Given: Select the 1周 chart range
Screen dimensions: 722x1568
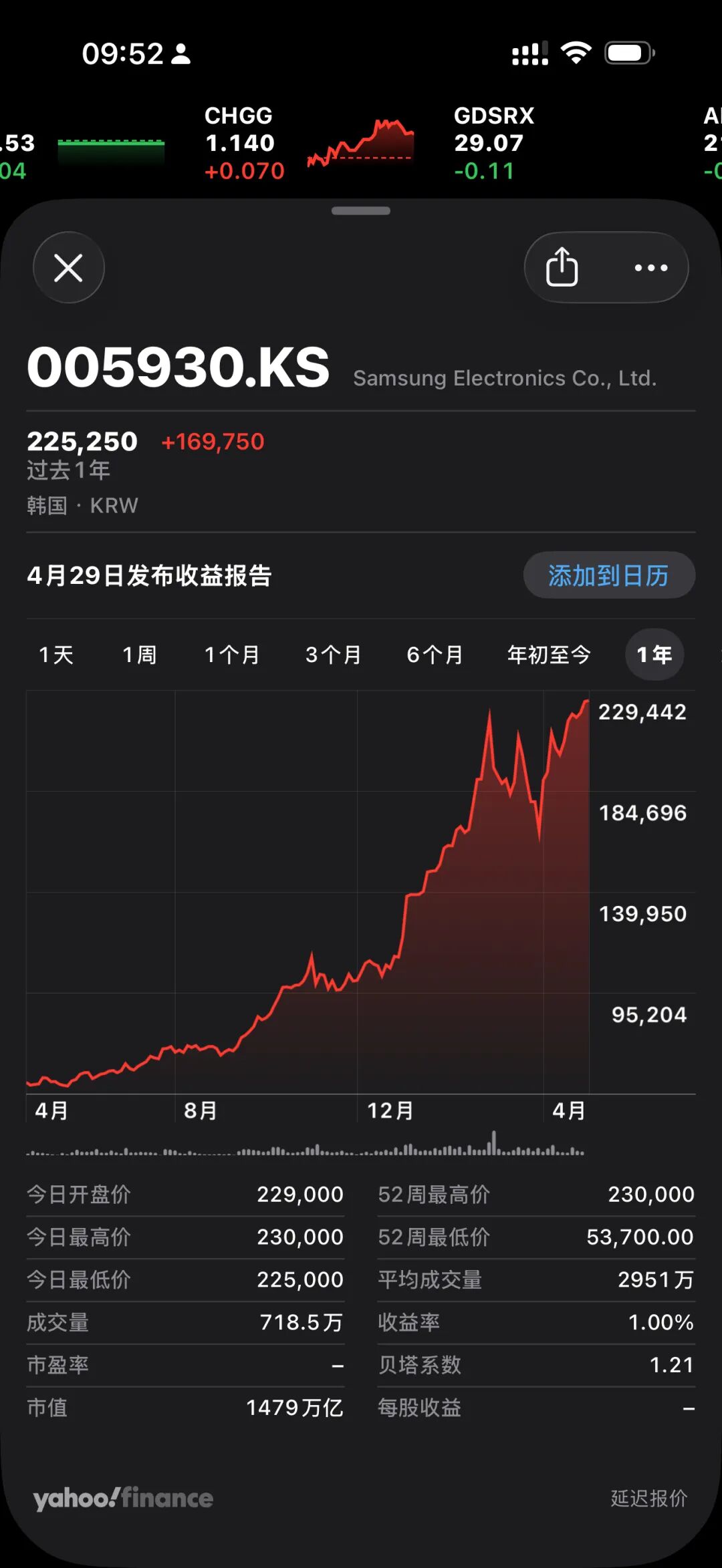Looking at the screenshot, I should pos(140,655).
